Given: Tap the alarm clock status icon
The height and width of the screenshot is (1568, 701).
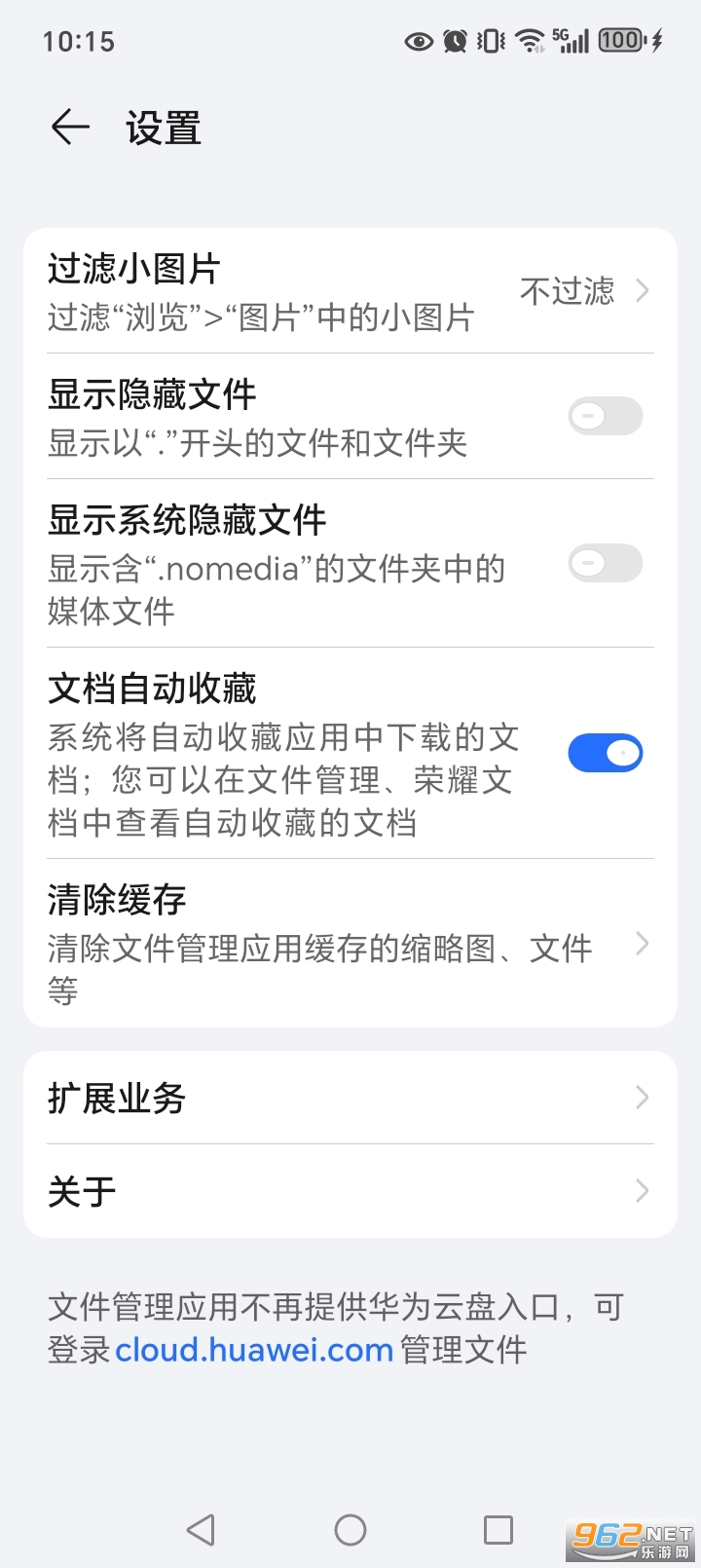Looking at the screenshot, I should pyautogui.click(x=454, y=41).
